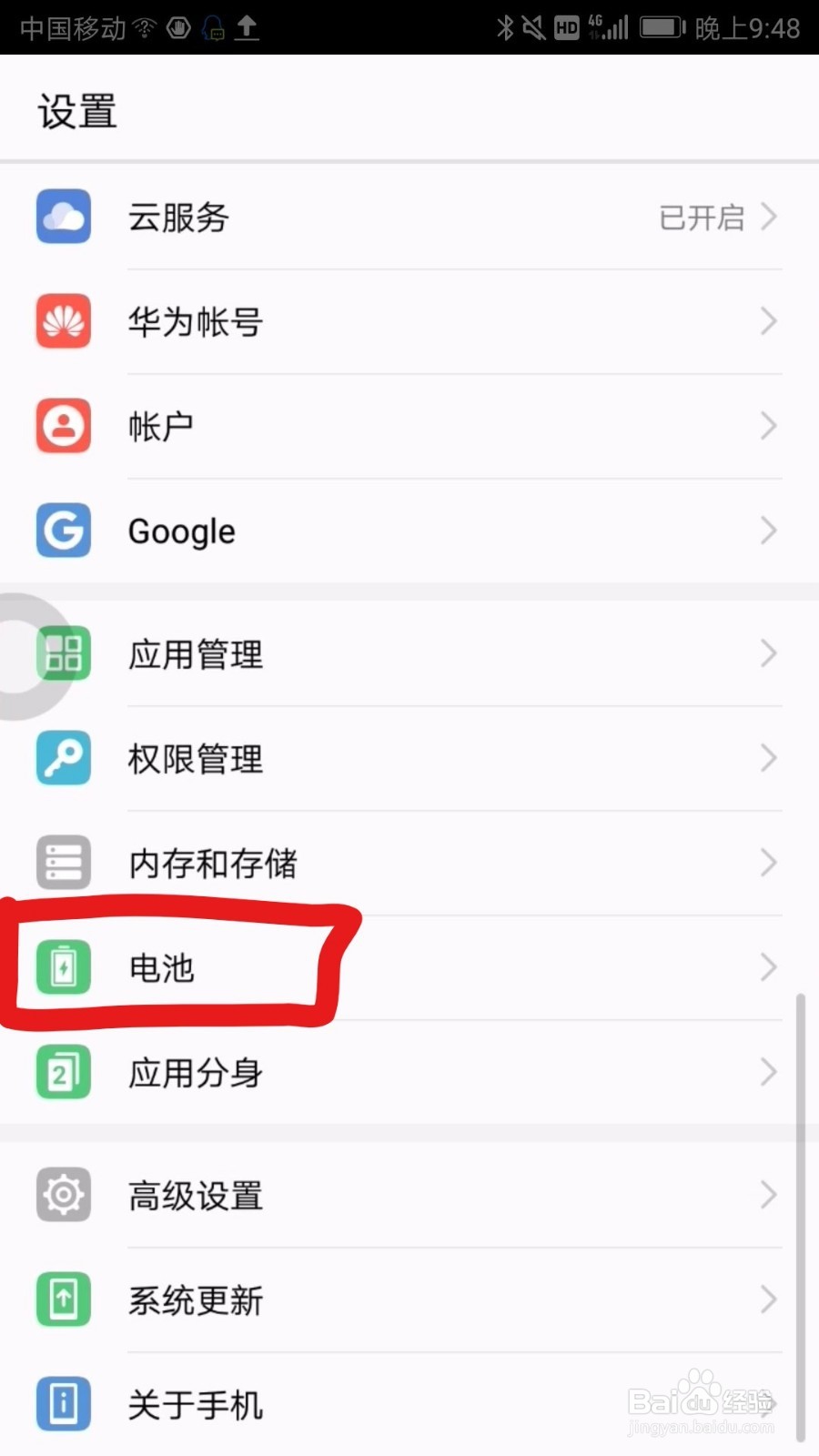Screen dimensions: 819x1456
Task: Tap the cloud service icon for 云服务
Action: coord(62,217)
